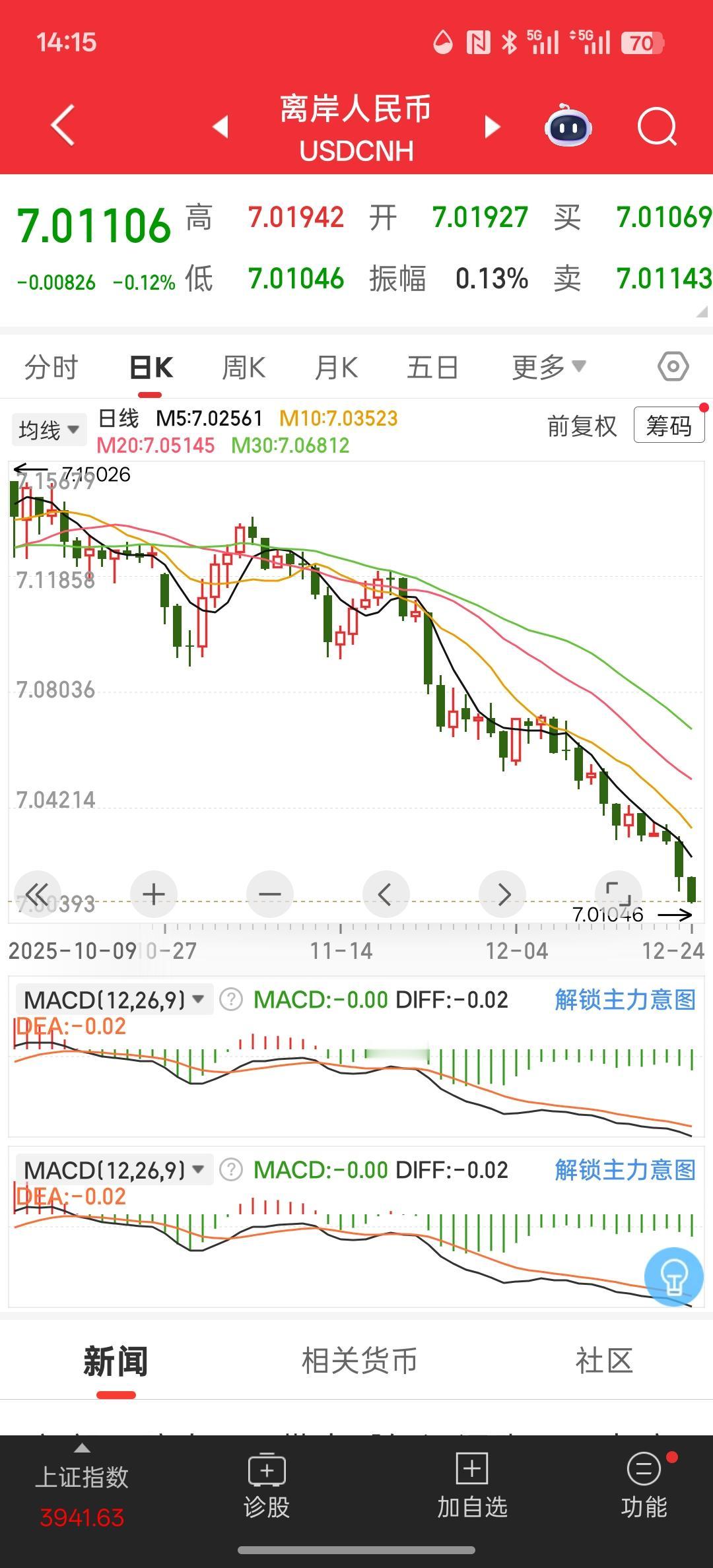Viewport: 713px width, 1568px height.
Task: Click the 解锁主力意图 unlock link
Action: click(626, 1000)
